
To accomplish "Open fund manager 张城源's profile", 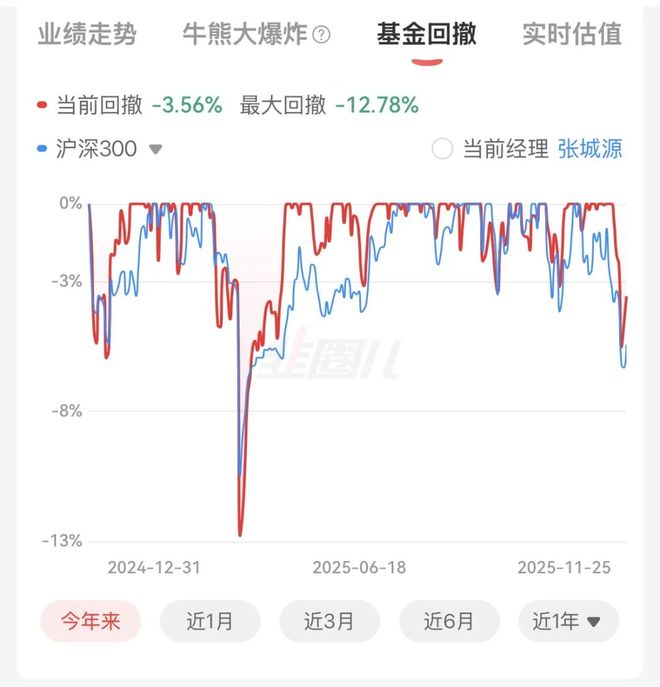I will (589, 150).
